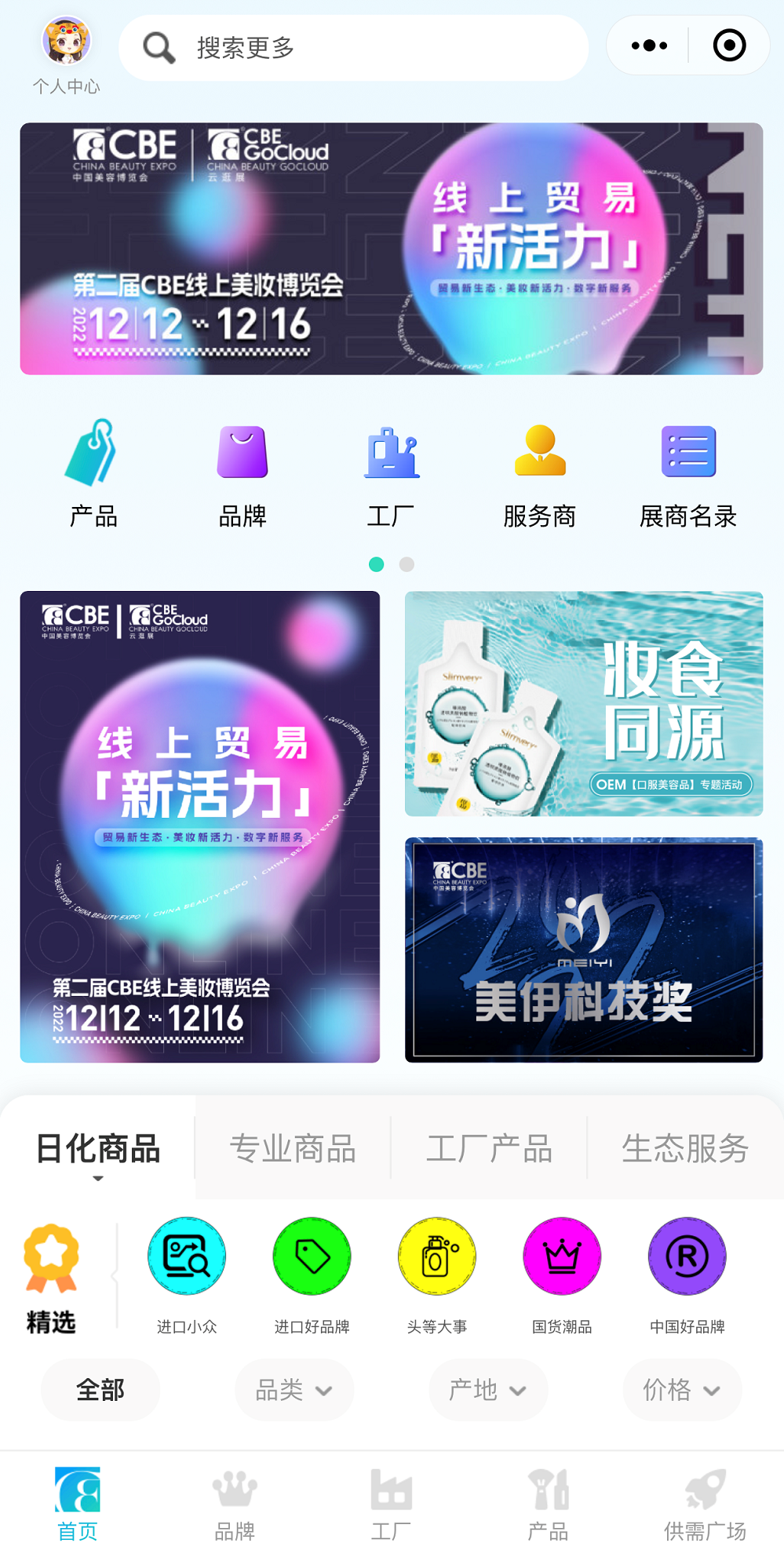Open the 产地 dropdown

pos(487,1390)
